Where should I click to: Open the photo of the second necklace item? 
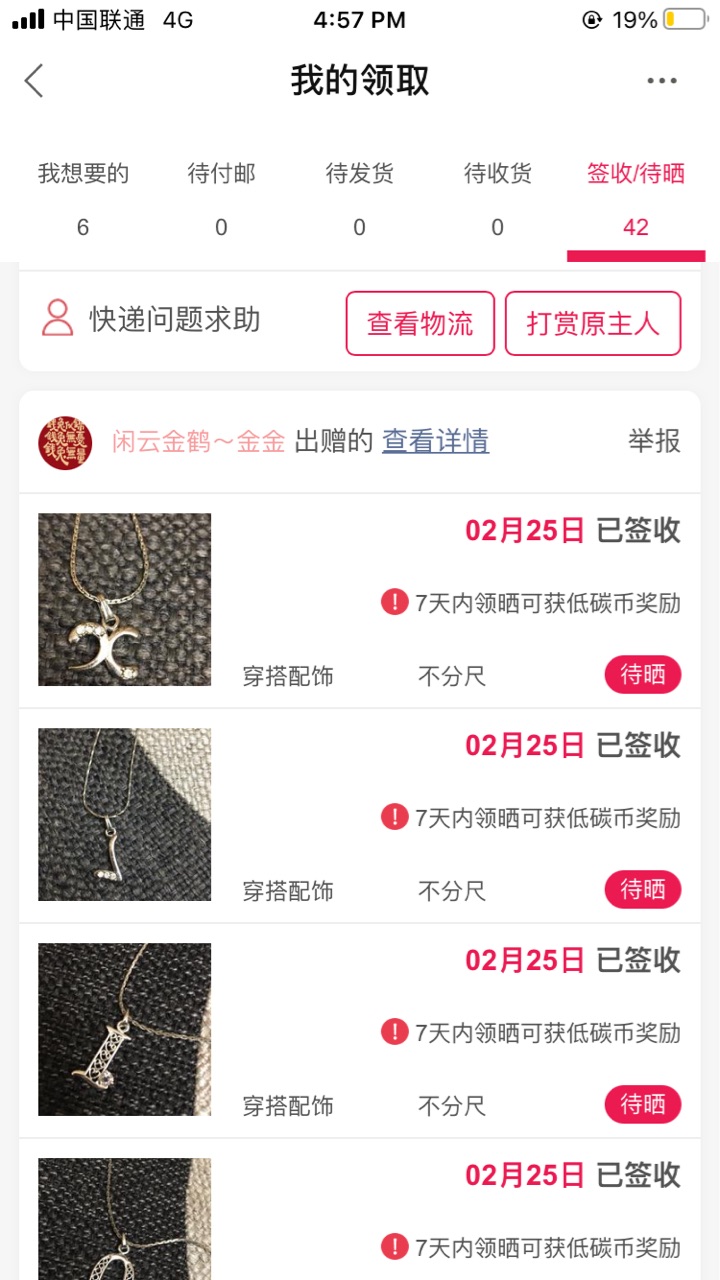tap(125, 815)
